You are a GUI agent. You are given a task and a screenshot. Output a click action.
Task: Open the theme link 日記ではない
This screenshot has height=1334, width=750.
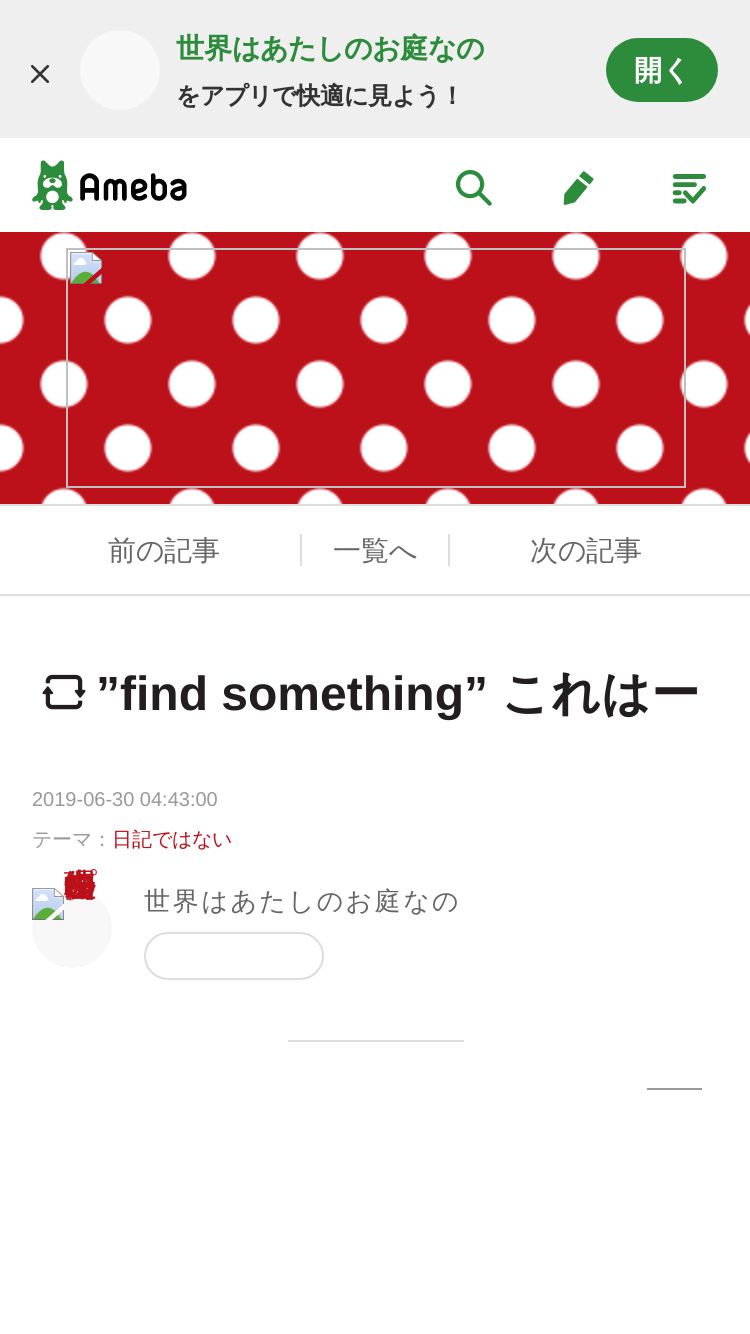(x=172, y=839)
